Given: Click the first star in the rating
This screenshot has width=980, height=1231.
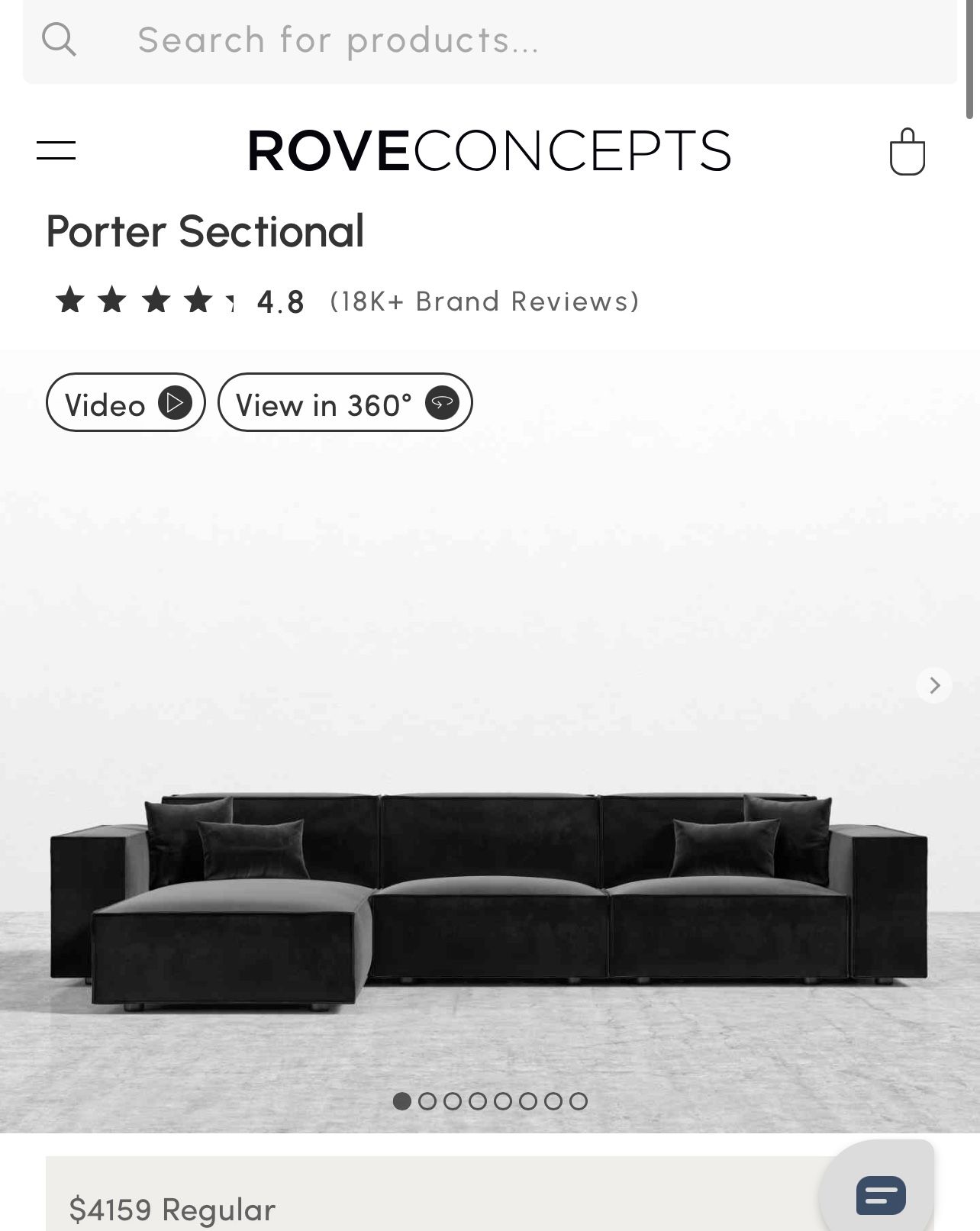Looking at the screenshot, I should [x=71, y=301].
